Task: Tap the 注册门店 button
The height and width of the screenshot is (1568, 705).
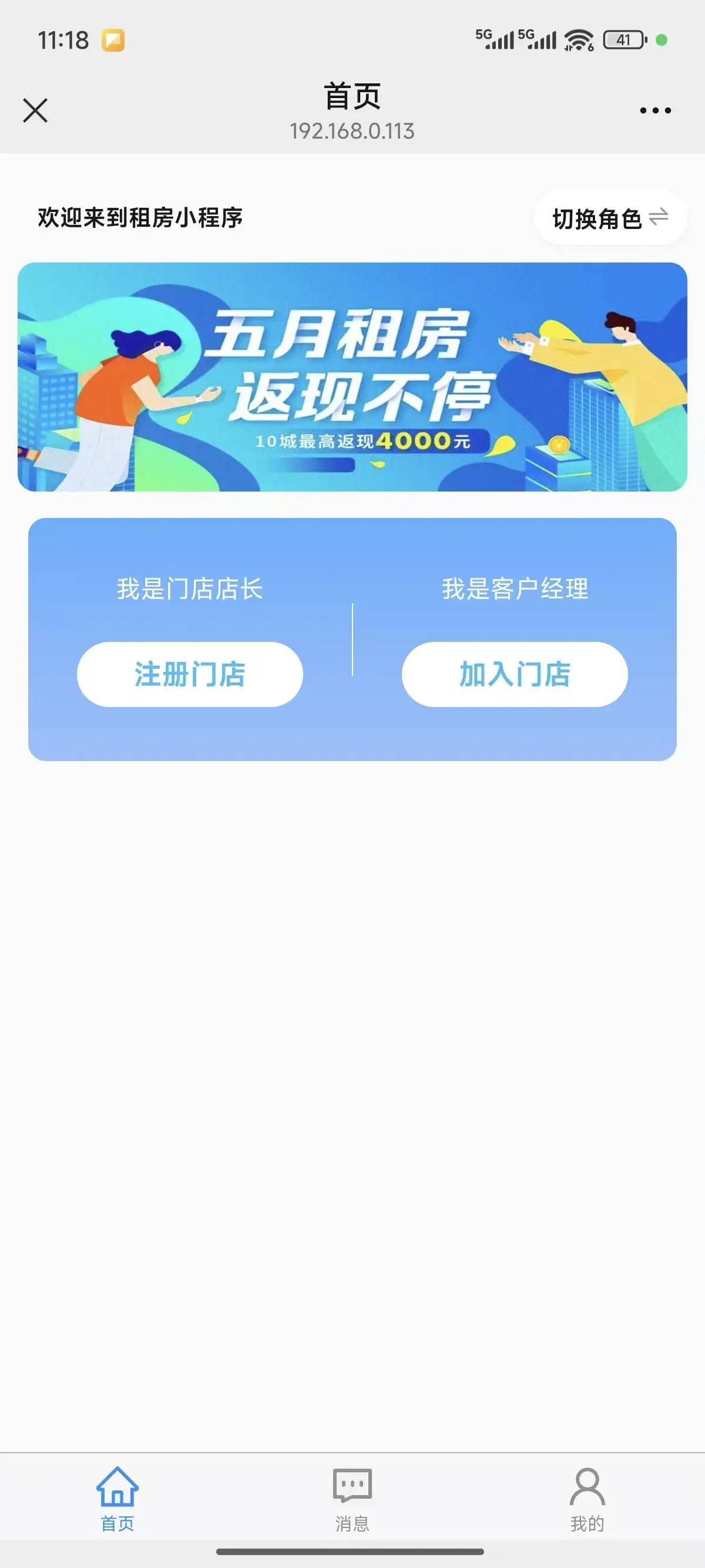Action: [x=190, y=674]
